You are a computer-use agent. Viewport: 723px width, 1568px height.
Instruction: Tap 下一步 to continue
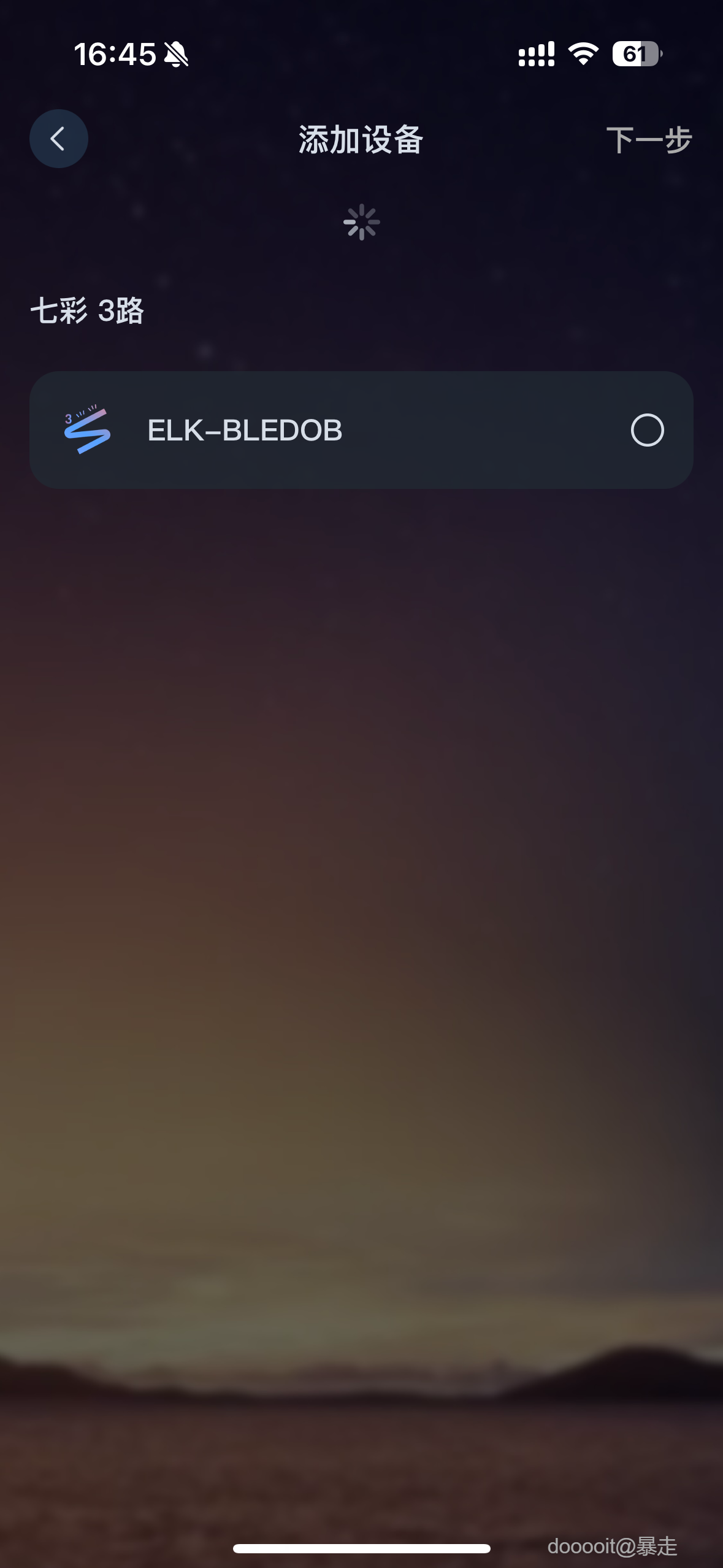tap(649, 140)
